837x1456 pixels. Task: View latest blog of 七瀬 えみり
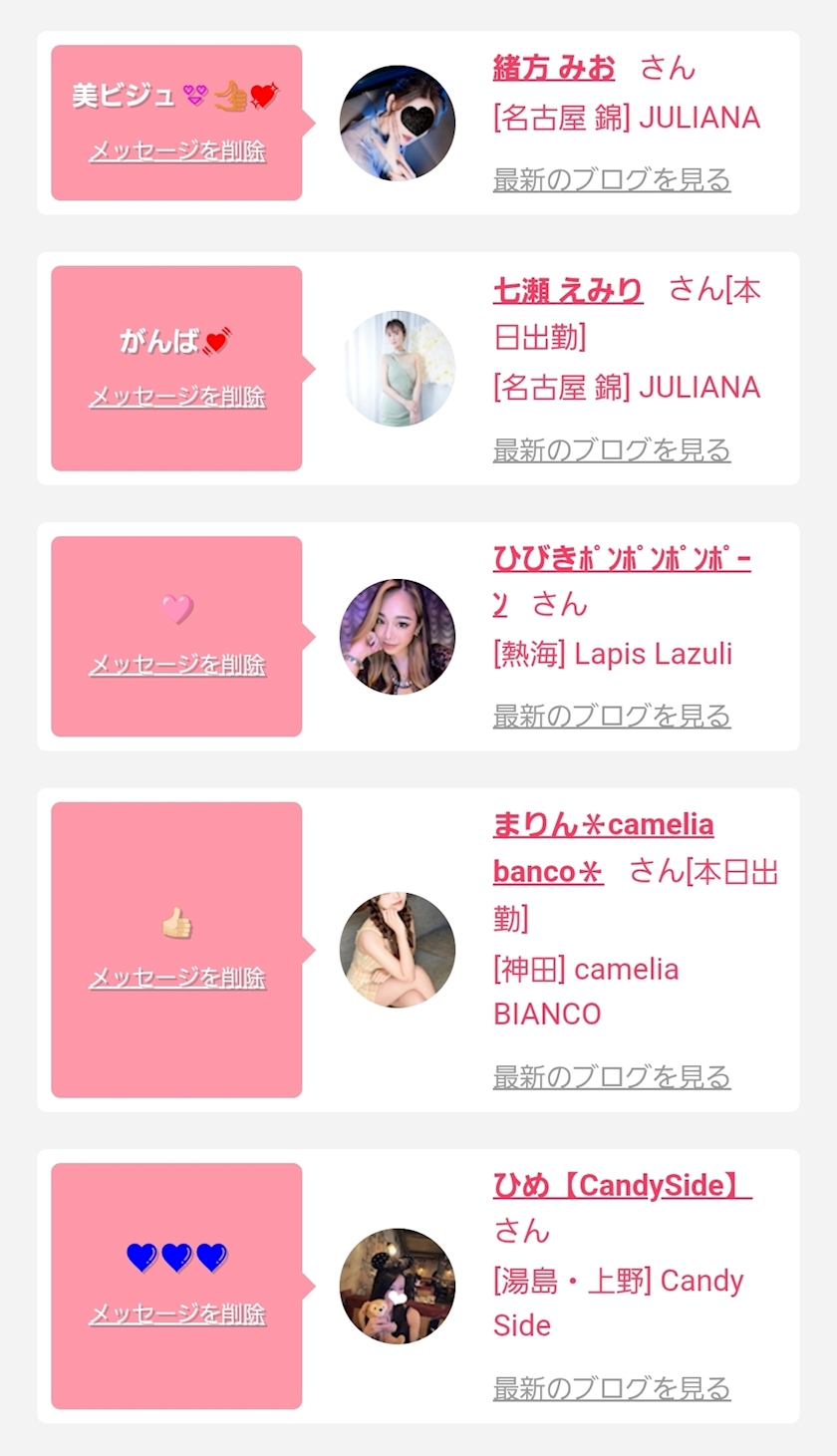pos(612,449)
